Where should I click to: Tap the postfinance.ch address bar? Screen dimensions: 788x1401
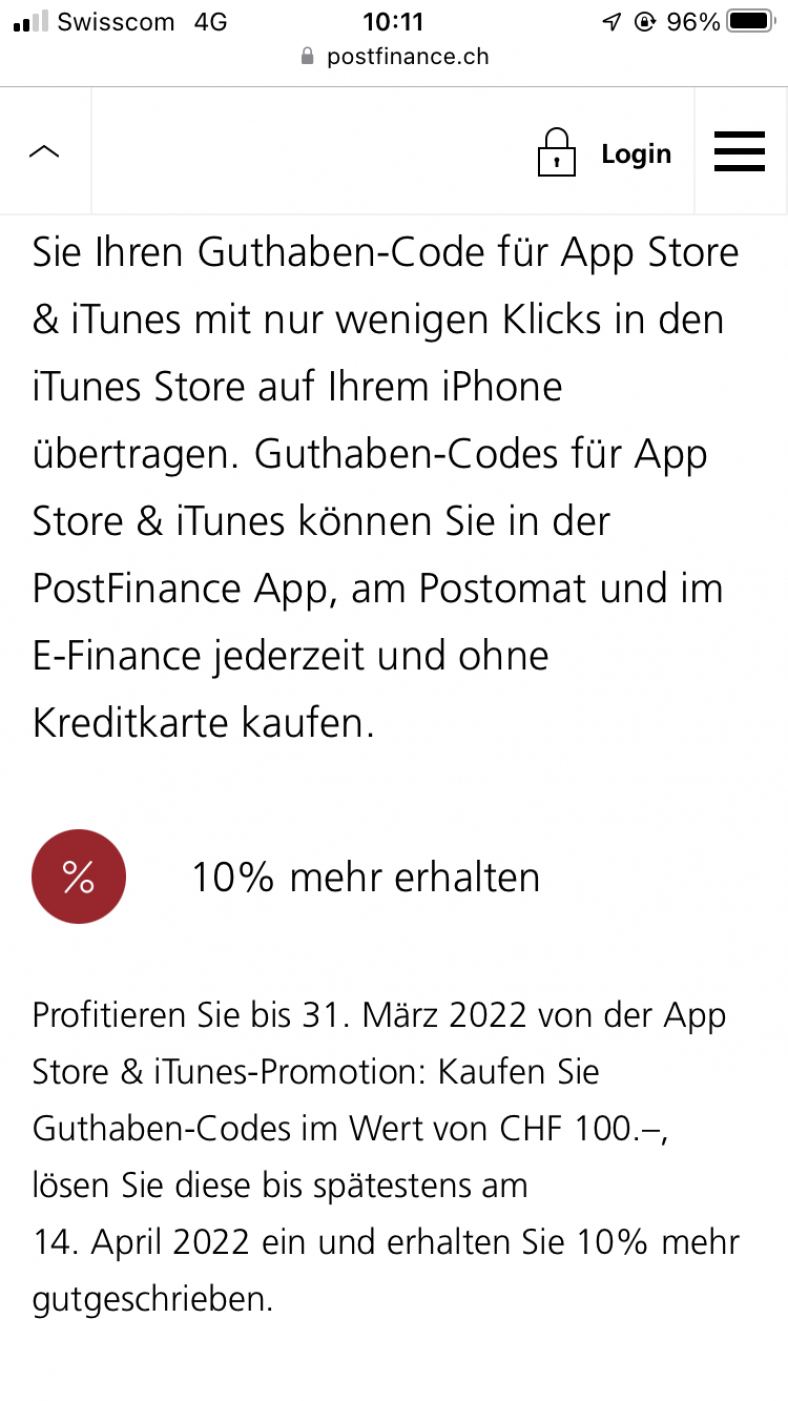pyautogui.click(x=395, y=56)
